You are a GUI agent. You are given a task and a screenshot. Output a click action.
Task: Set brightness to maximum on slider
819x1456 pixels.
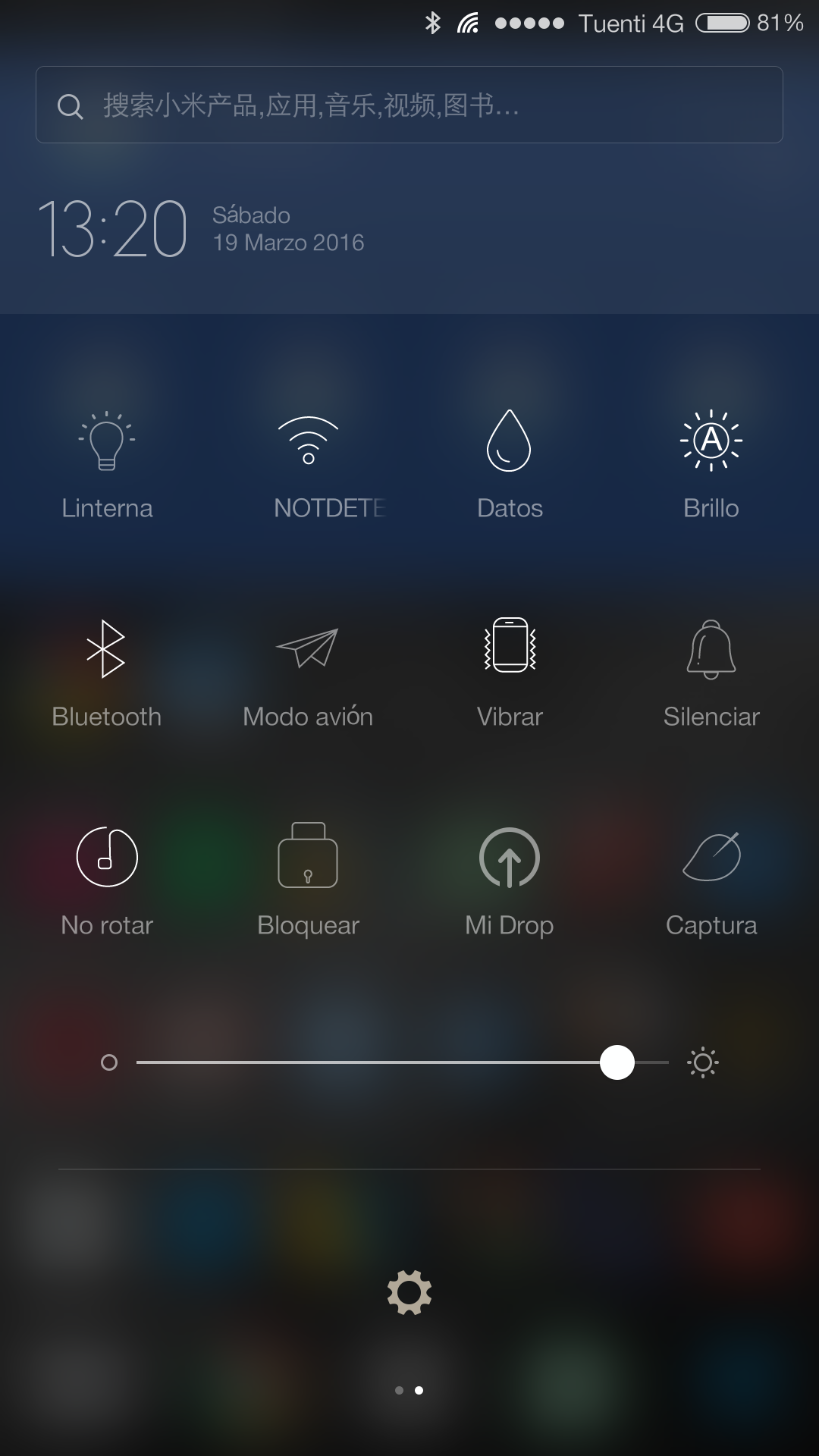(667, 1062)
